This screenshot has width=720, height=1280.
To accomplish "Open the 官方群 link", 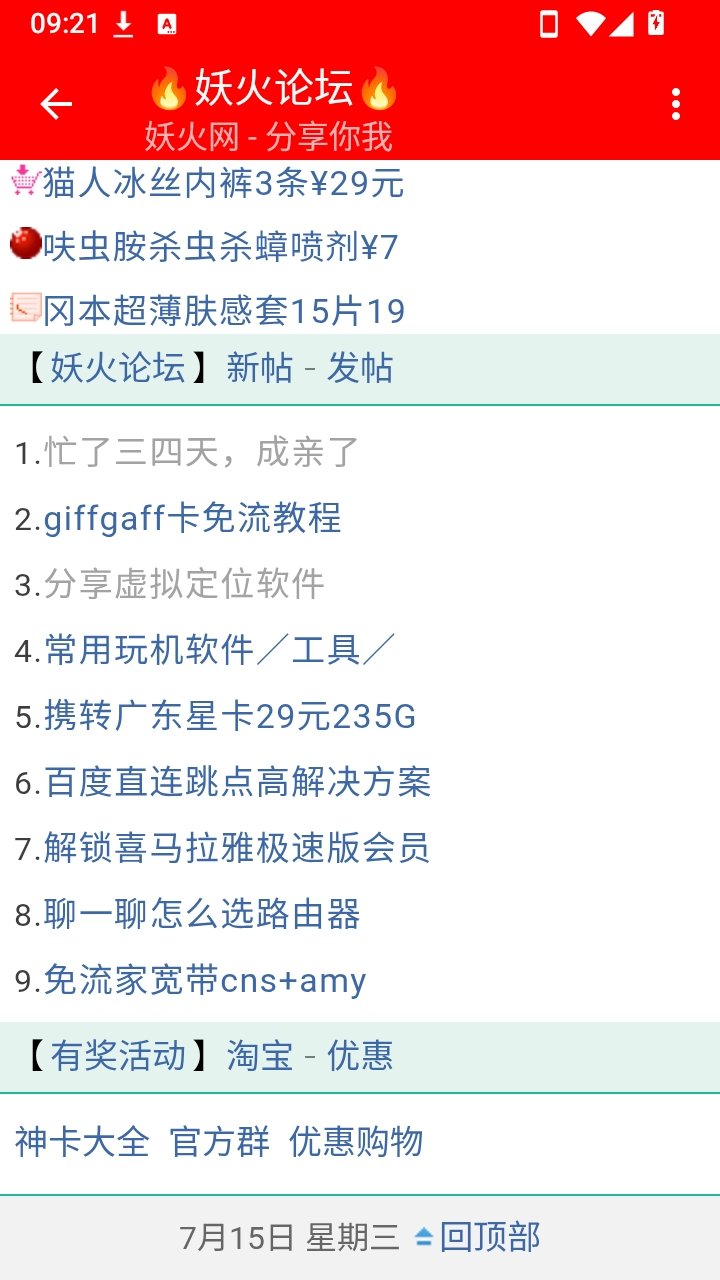I will [x=220, y=1142].
